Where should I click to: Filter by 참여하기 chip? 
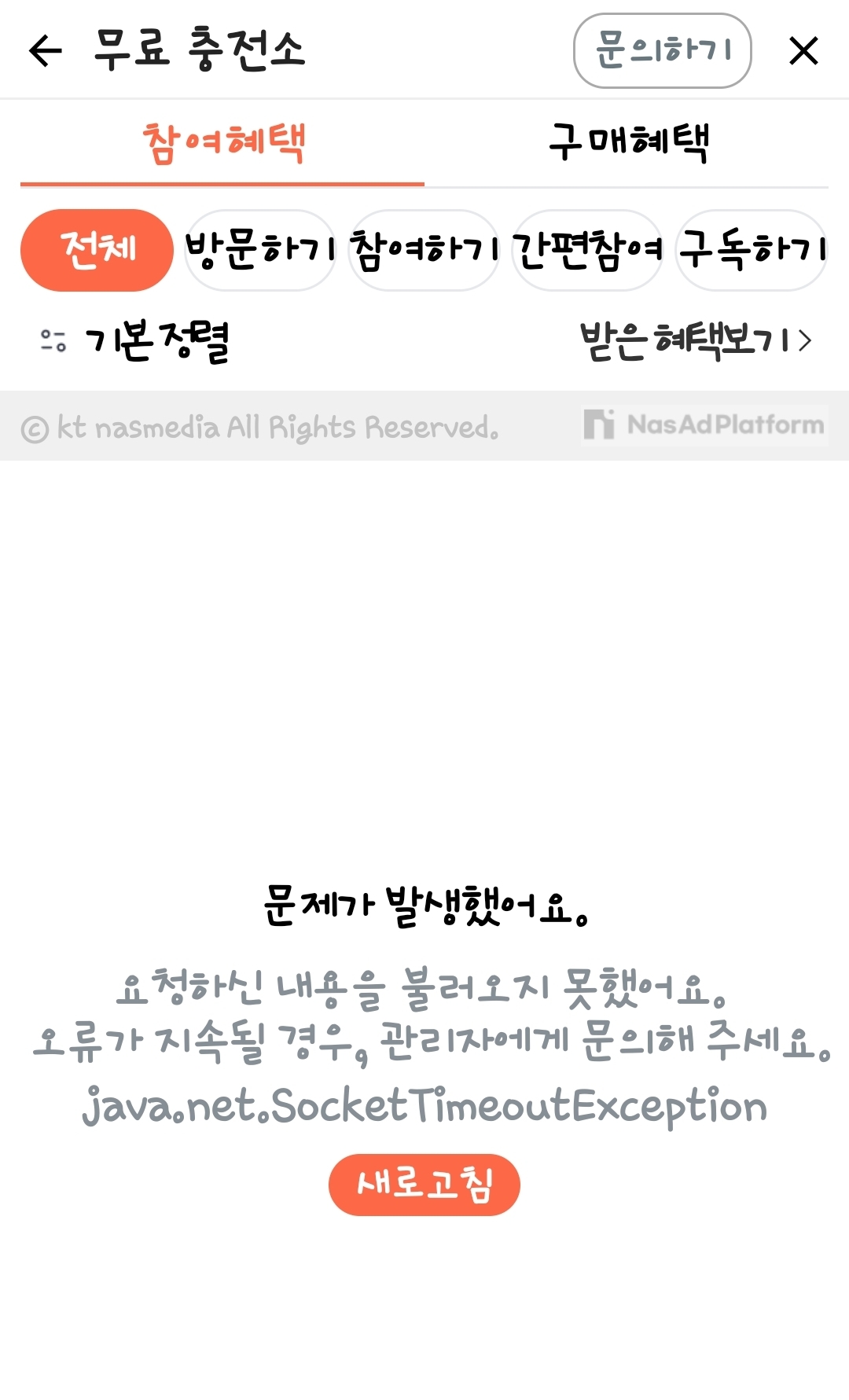point(424,250)
